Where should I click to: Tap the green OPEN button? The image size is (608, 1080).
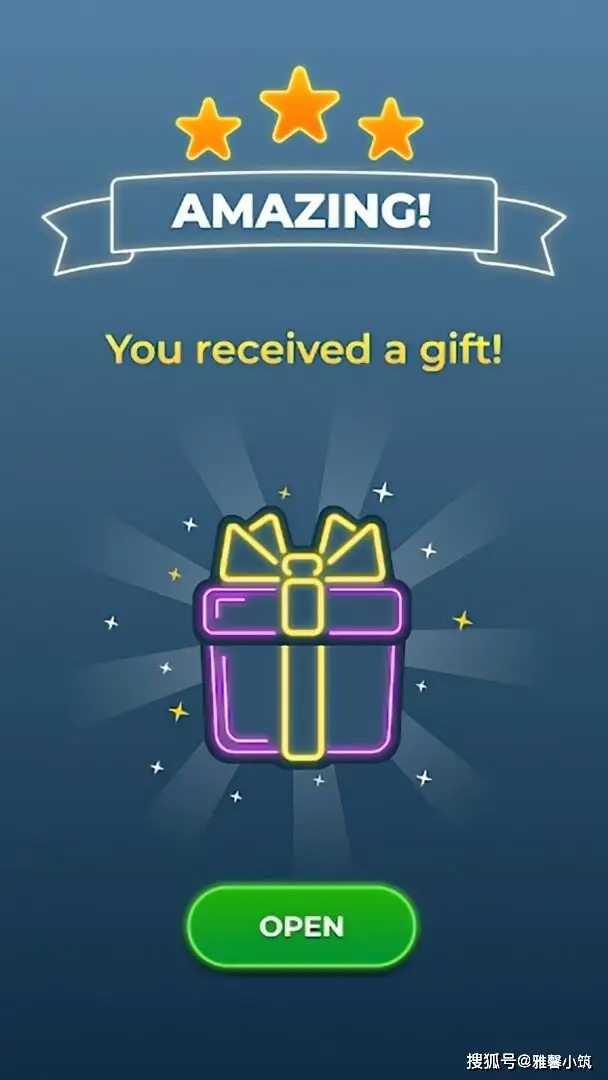pos(302,926)
